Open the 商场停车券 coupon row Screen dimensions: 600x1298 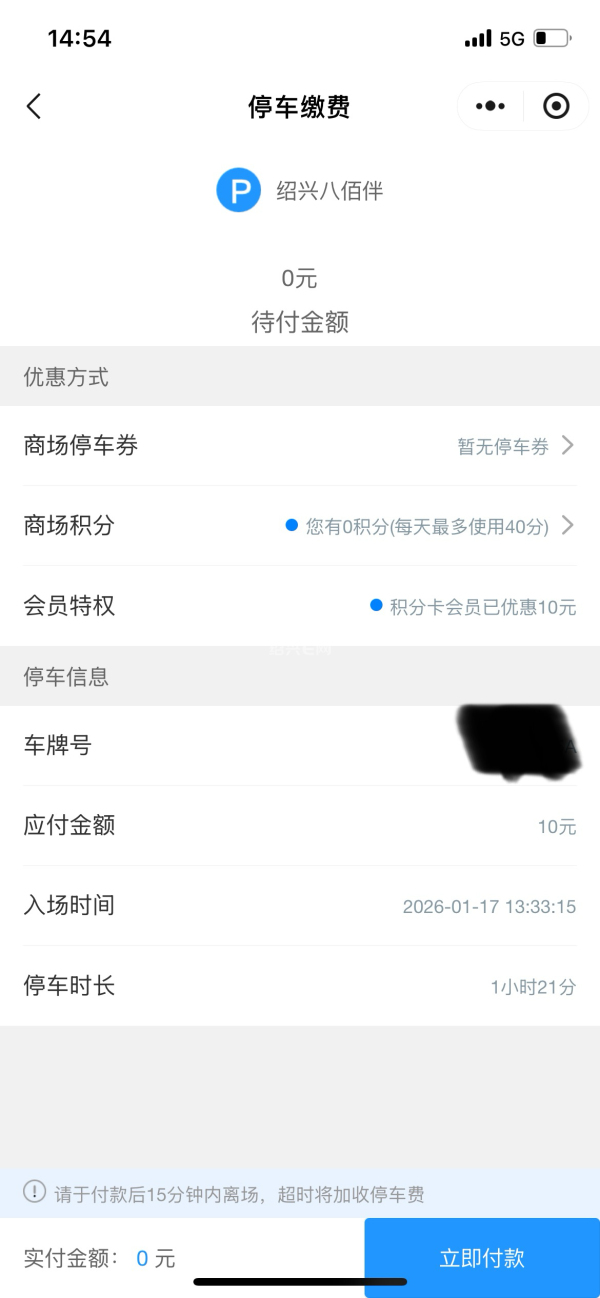click(300, 446)
